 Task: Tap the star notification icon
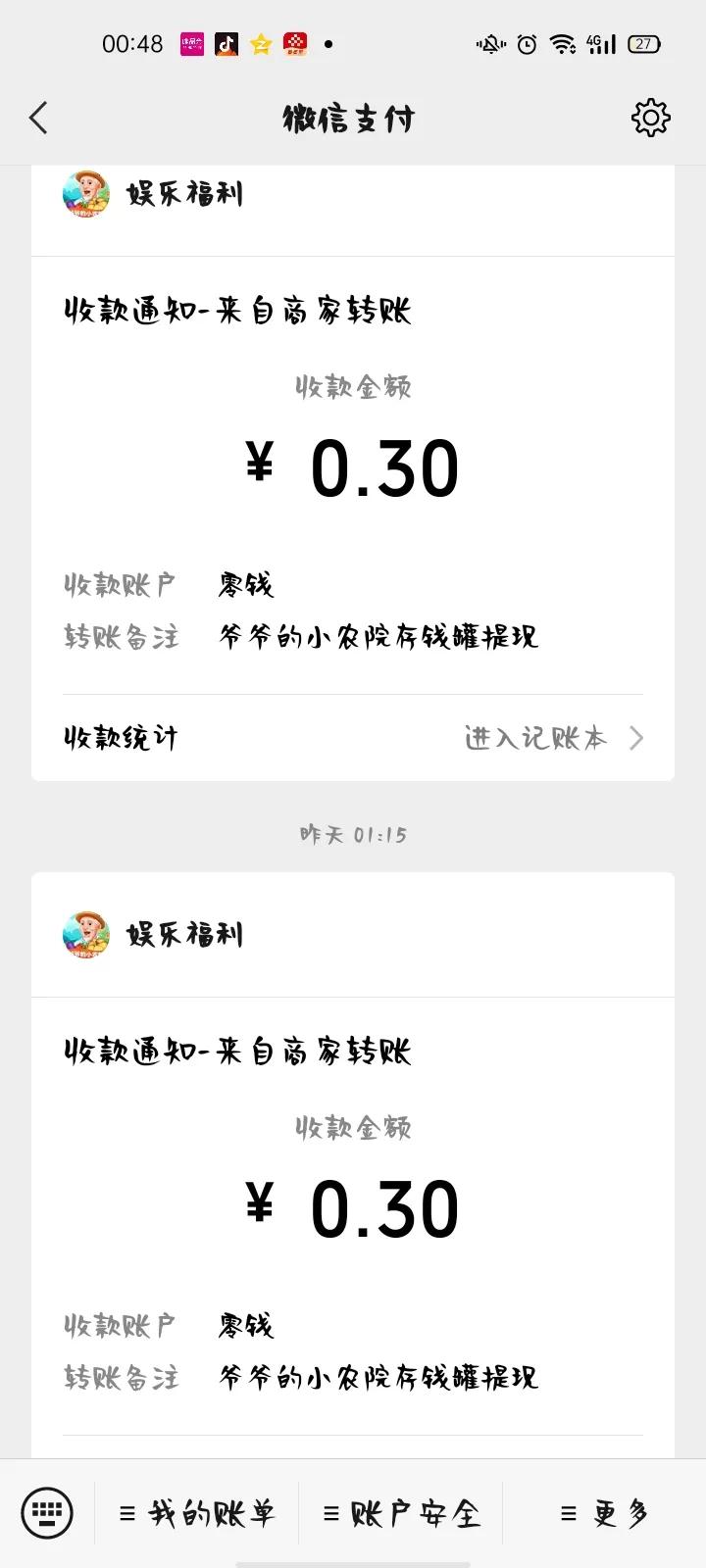click(260, 44)
